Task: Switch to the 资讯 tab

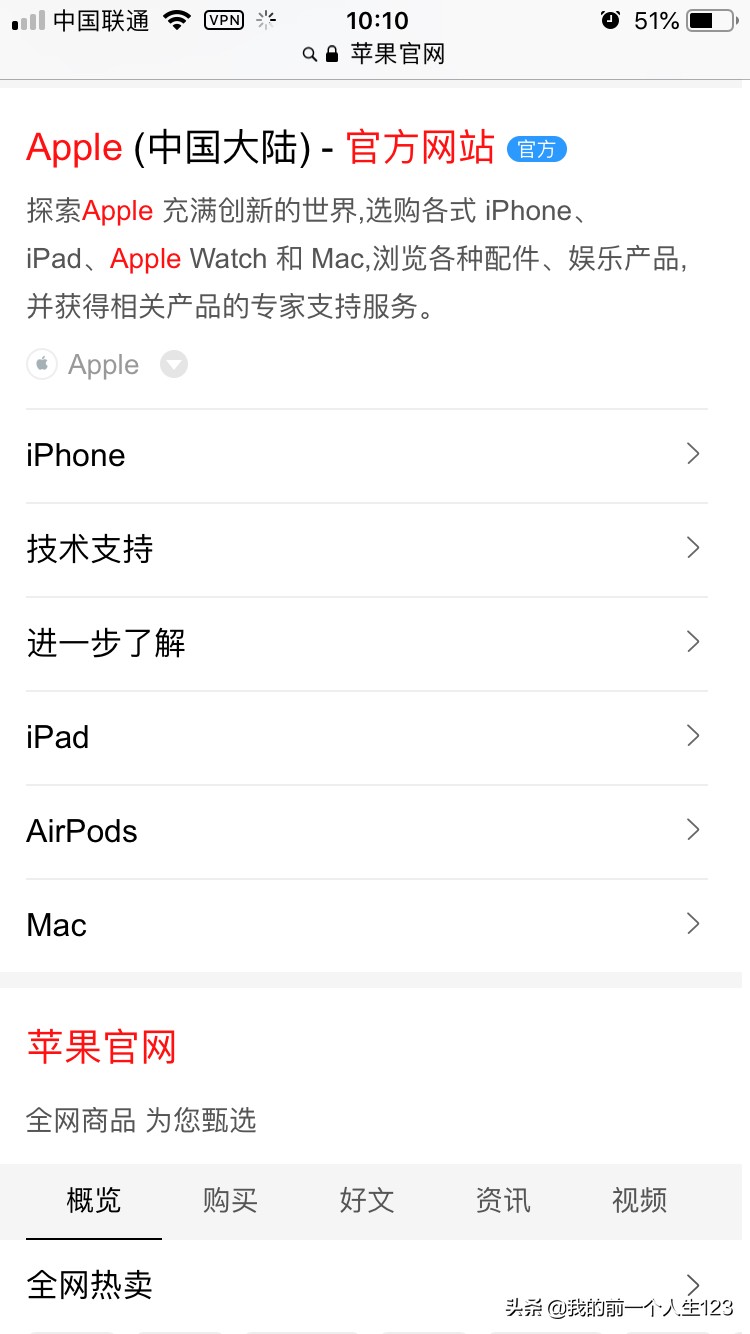Action: (x=503, y=1200)
